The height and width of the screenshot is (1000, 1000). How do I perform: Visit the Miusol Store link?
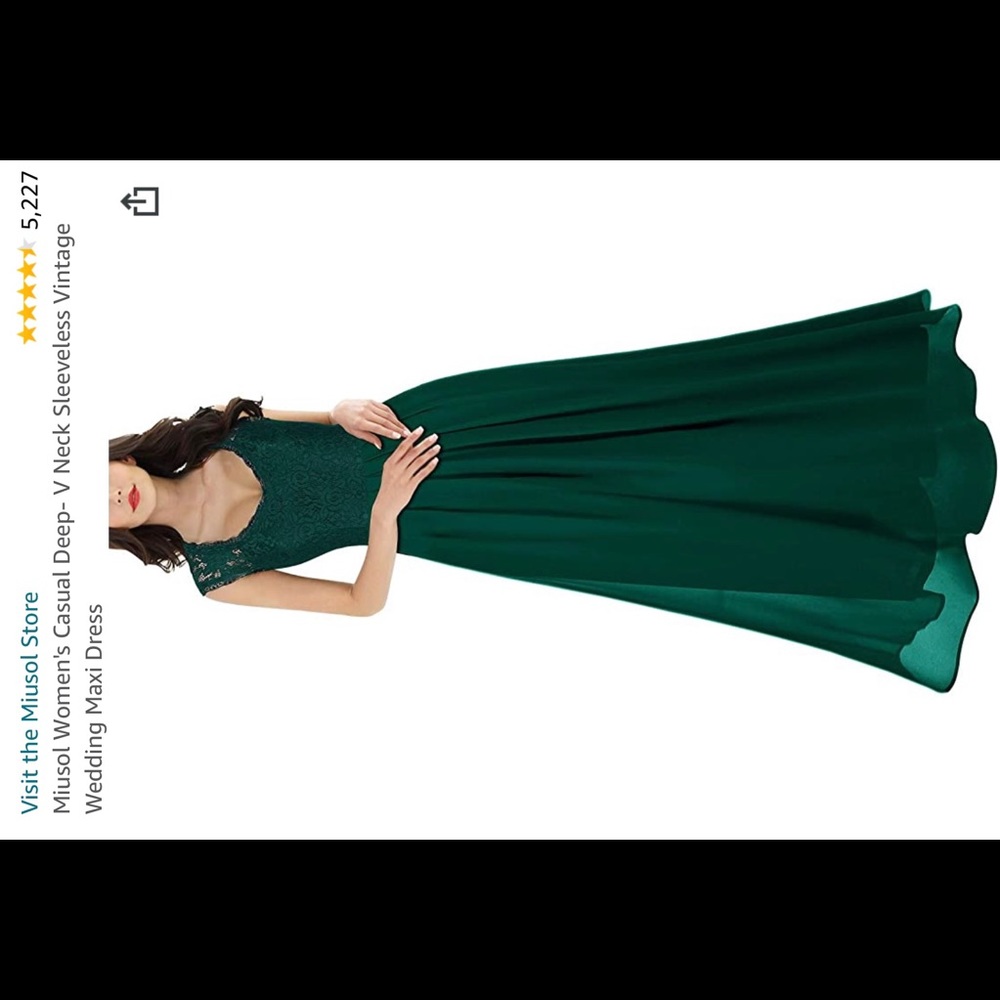click(31, 702)
